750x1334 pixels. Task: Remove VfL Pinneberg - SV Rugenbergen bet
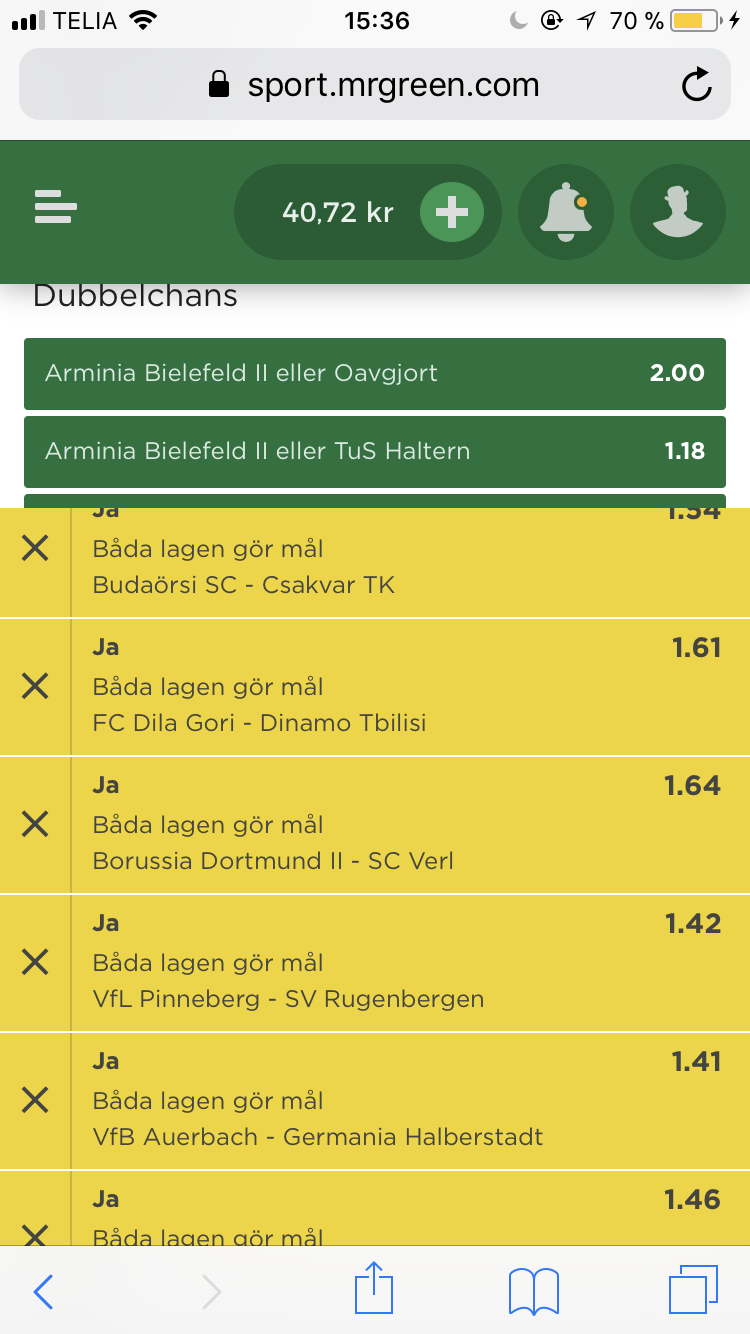click(x=35, y=962)
